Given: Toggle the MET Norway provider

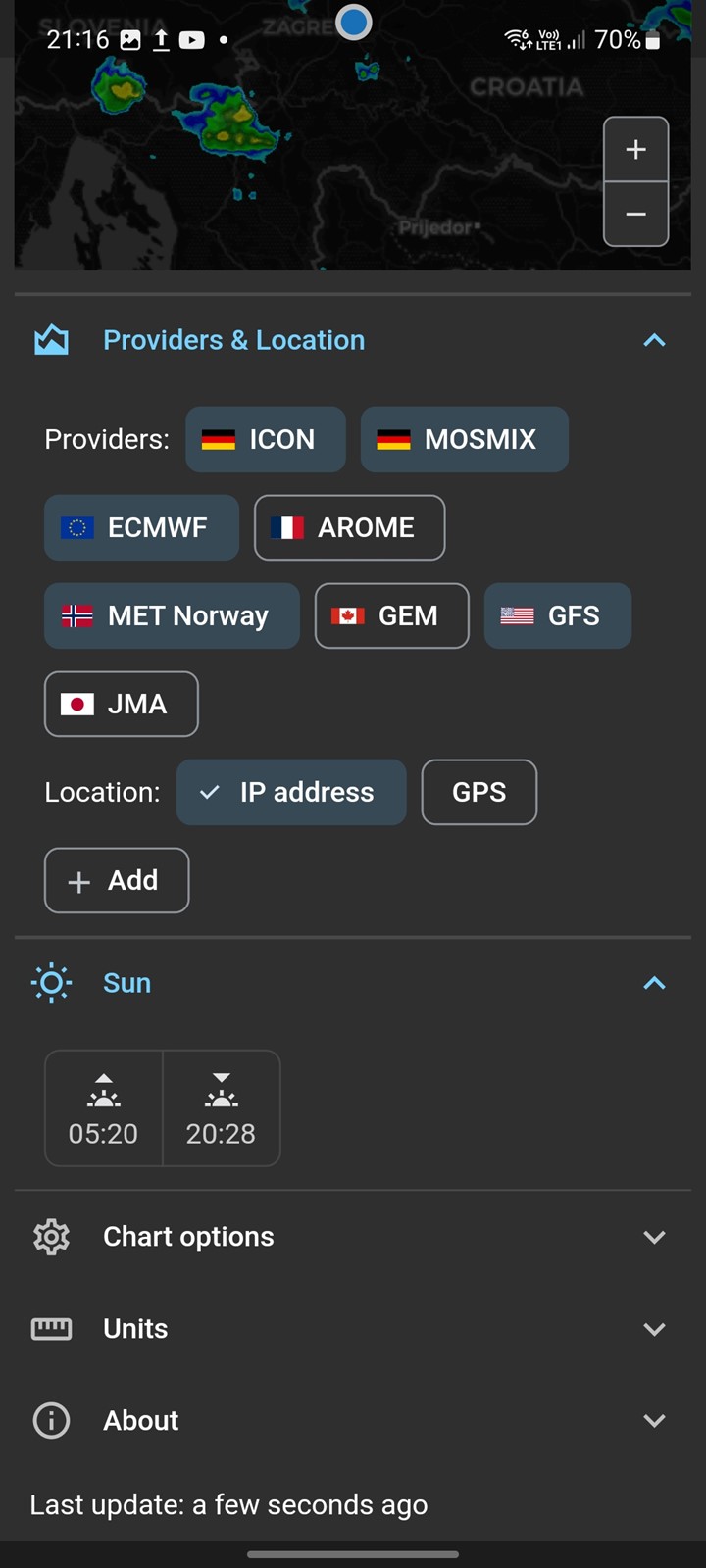Looking at the screenshot, I should [172, 615].
